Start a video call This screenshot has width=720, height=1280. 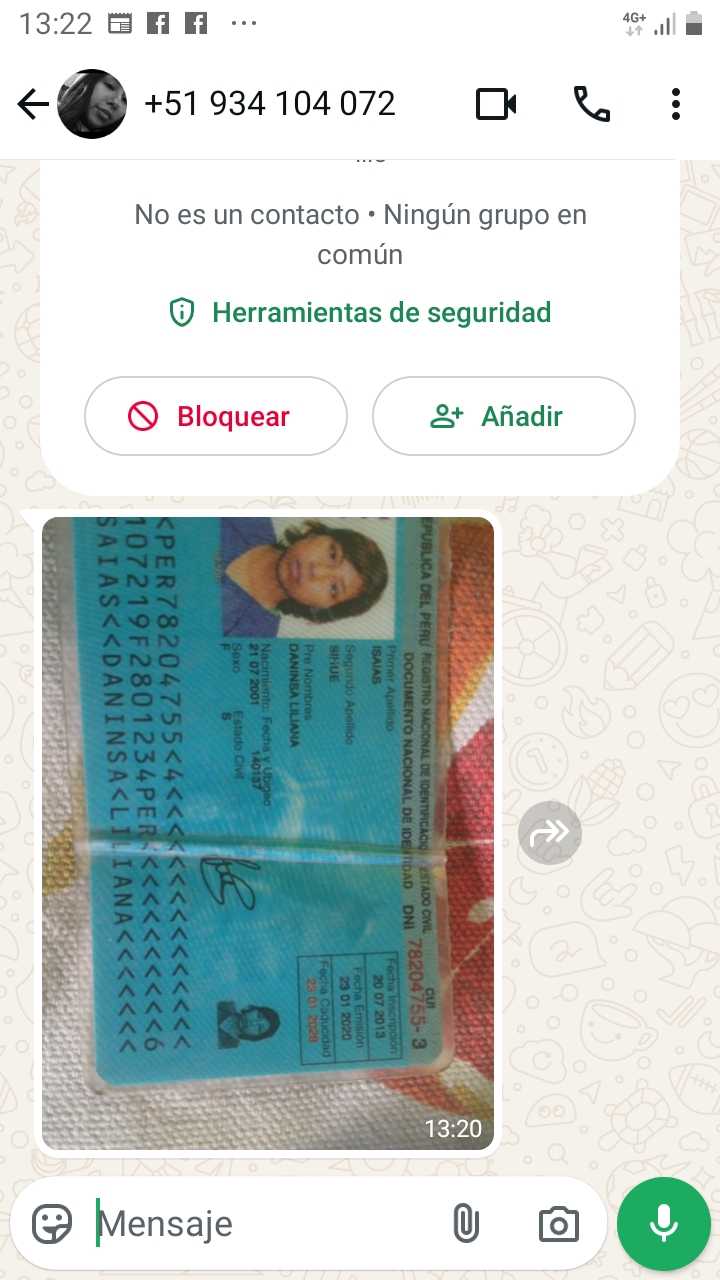(x=496, y=104)
